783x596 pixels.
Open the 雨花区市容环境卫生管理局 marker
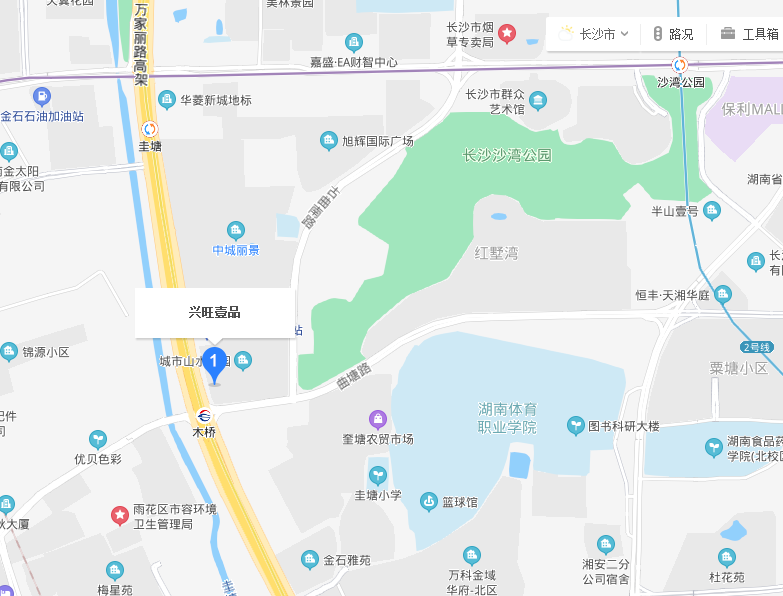point(119,516)
